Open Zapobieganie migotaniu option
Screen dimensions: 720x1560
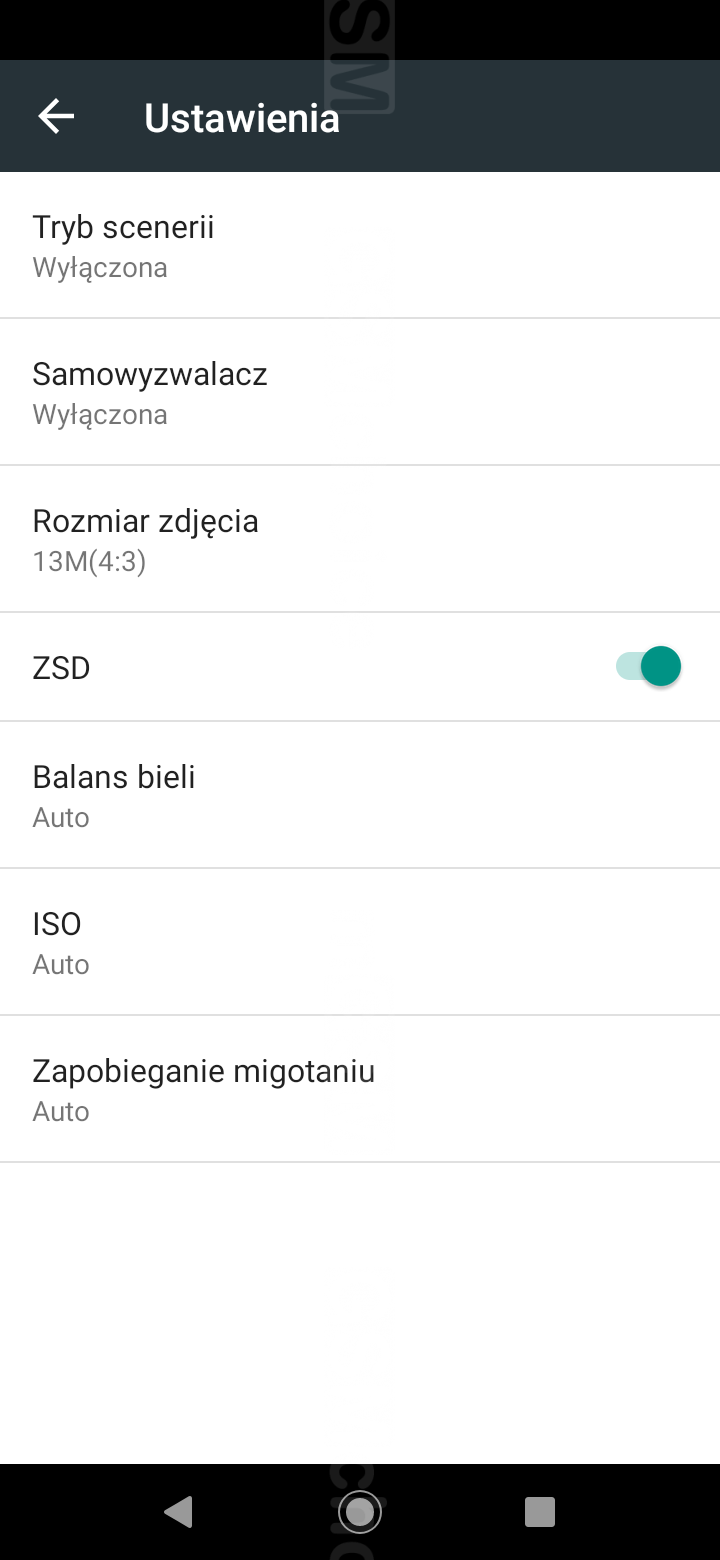click(360, 1089)
